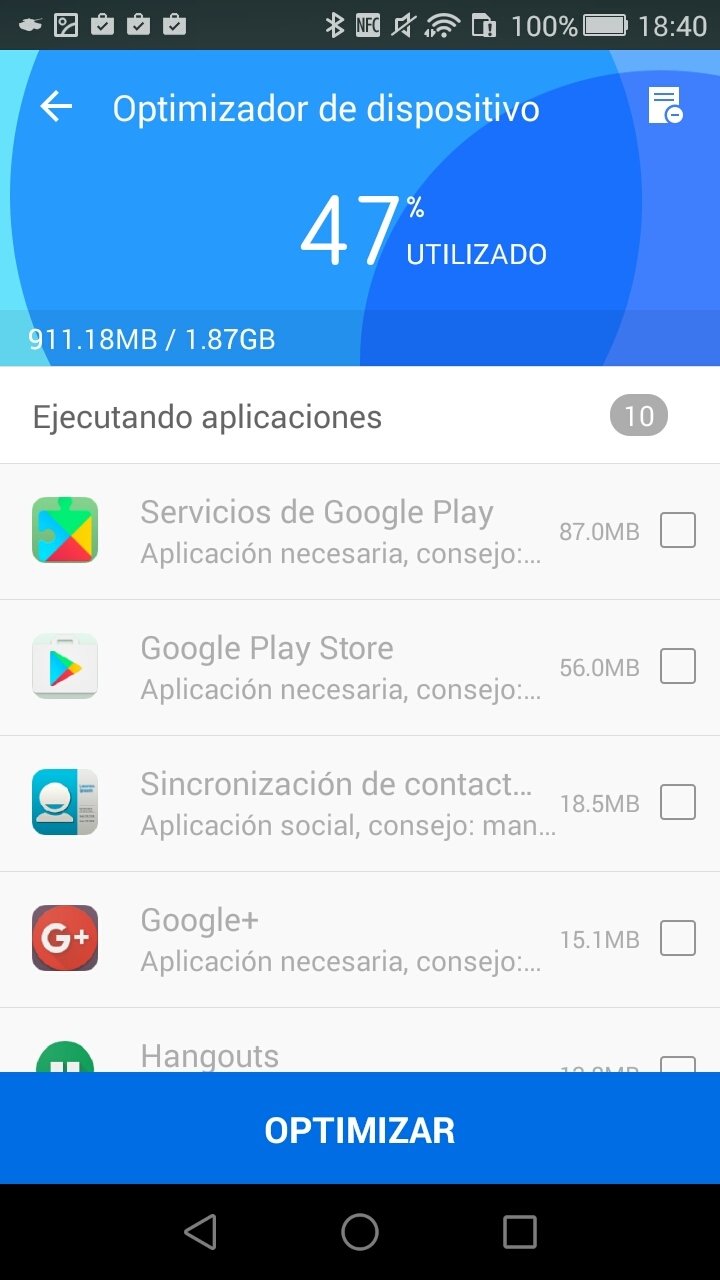Screen dimensions: 720x1280
Task: Check the box for Servicios de Google Play
Action: 678,531
